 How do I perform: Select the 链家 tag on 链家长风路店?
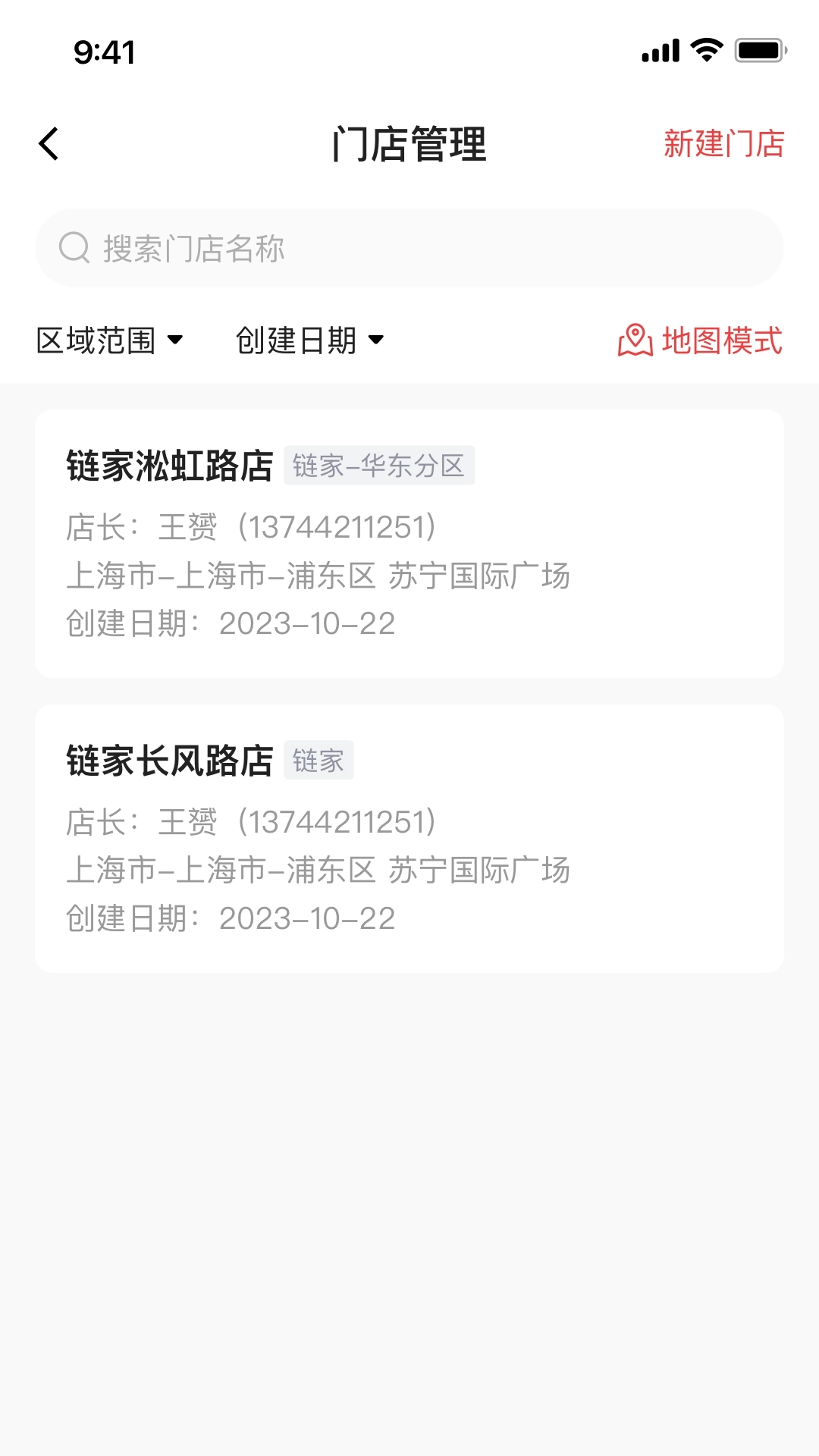(x=318, y=761)
